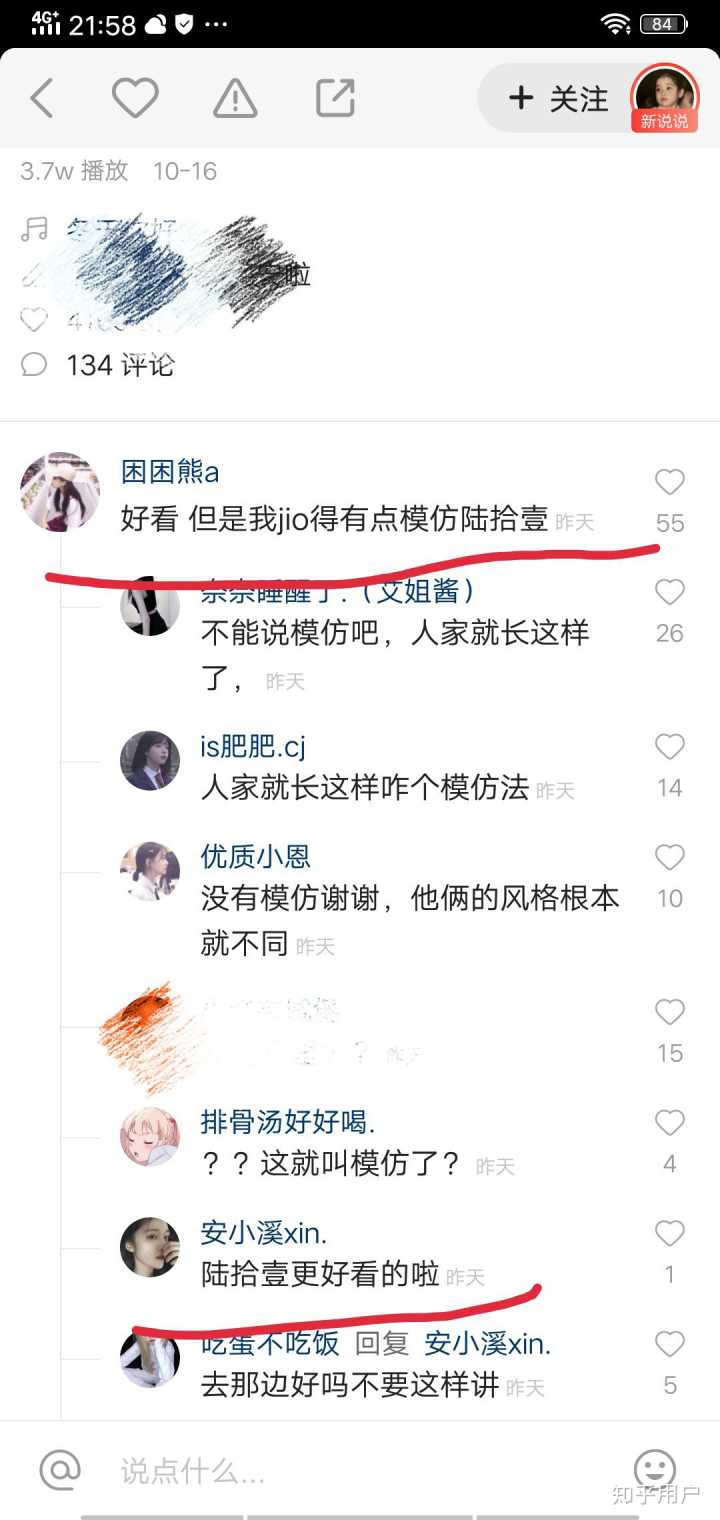Report the video via the warning triangle
Screen dimensions: 720x1520
coord(236,98)
